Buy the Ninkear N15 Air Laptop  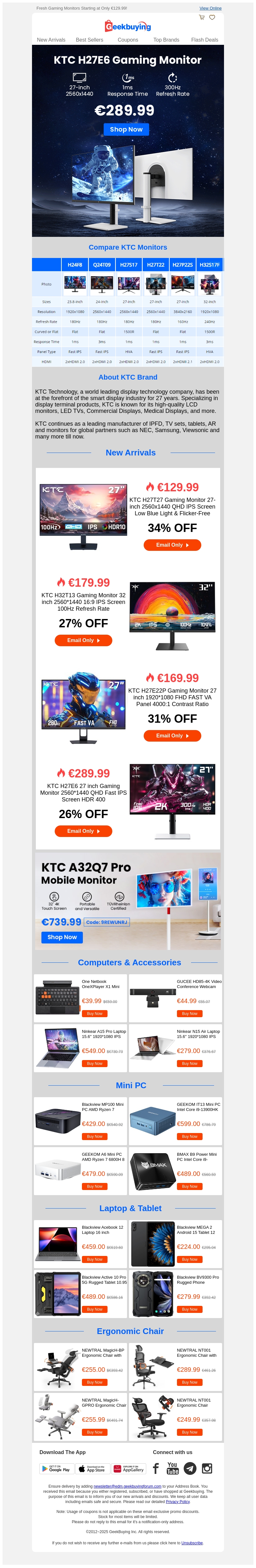pyautogui.click(x=189, y=1064)
